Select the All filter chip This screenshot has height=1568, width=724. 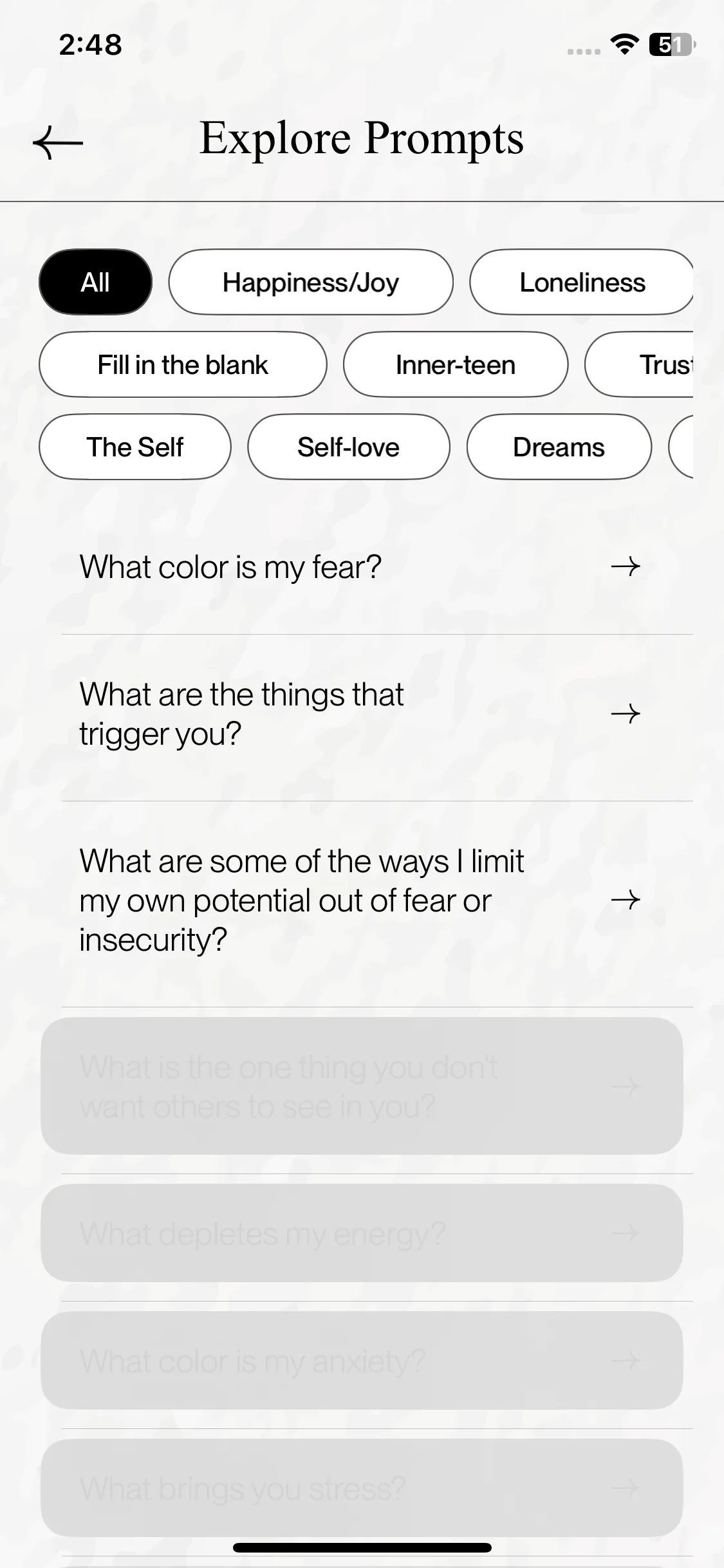[x=95, y=282]
